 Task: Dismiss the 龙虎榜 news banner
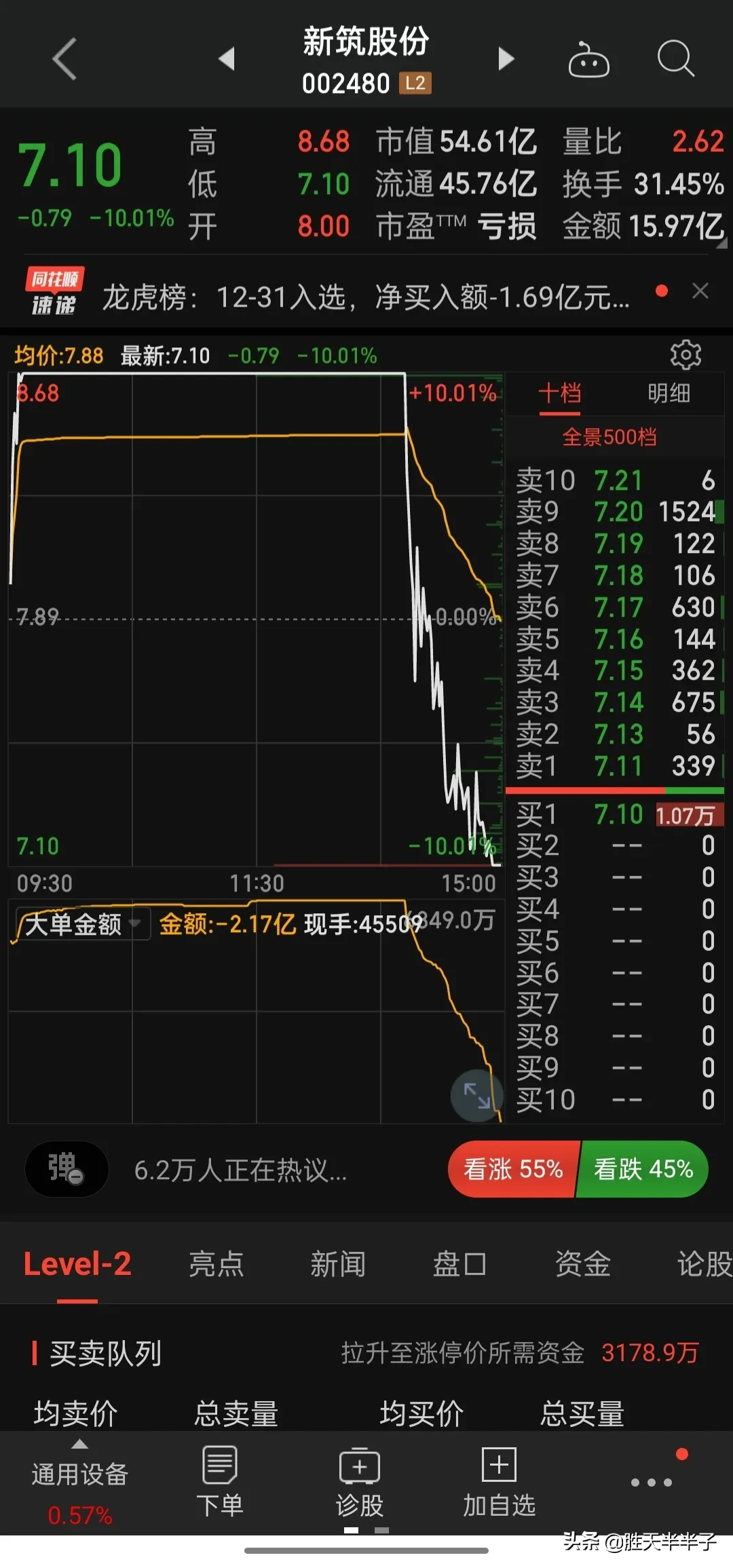[x=700, y=291]
